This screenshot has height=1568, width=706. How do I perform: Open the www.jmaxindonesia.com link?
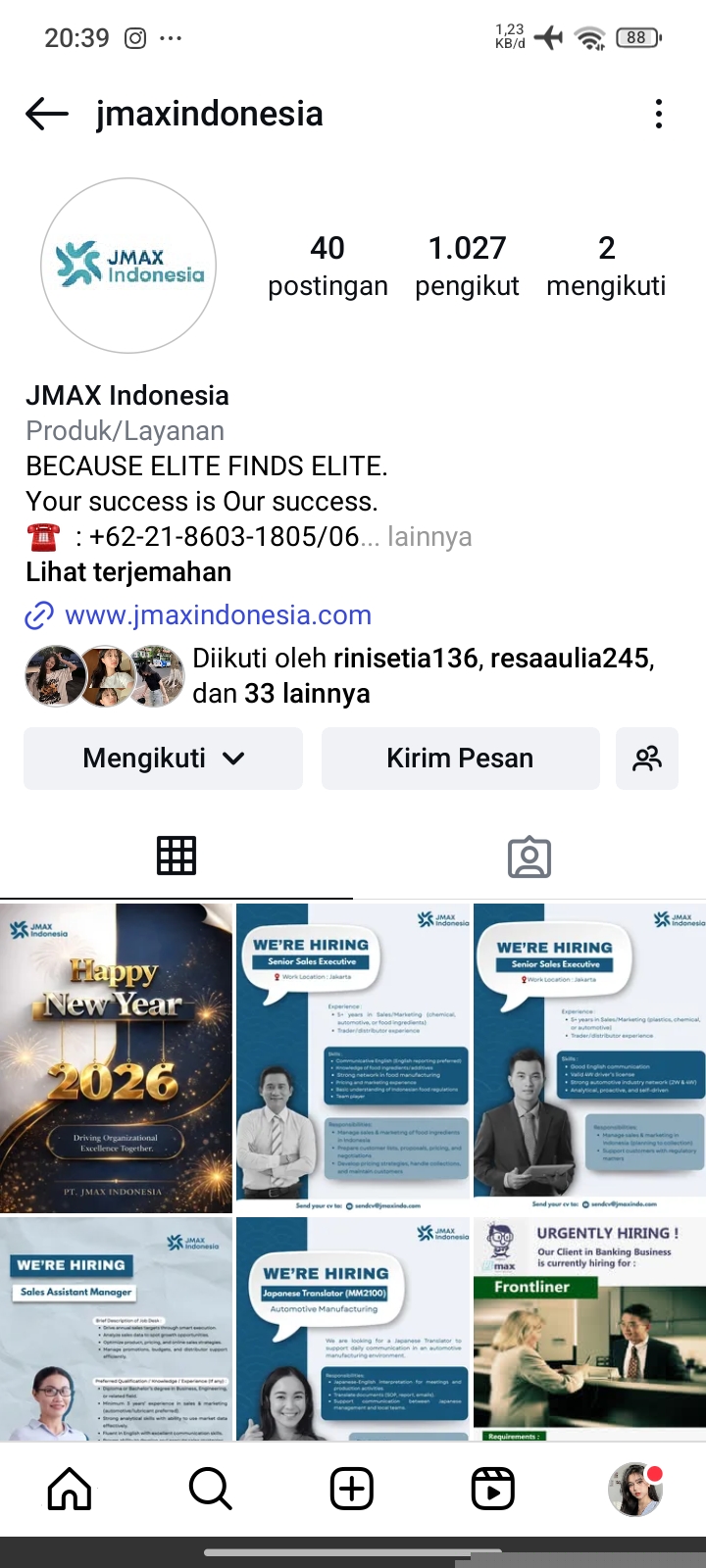click(218, 615)
